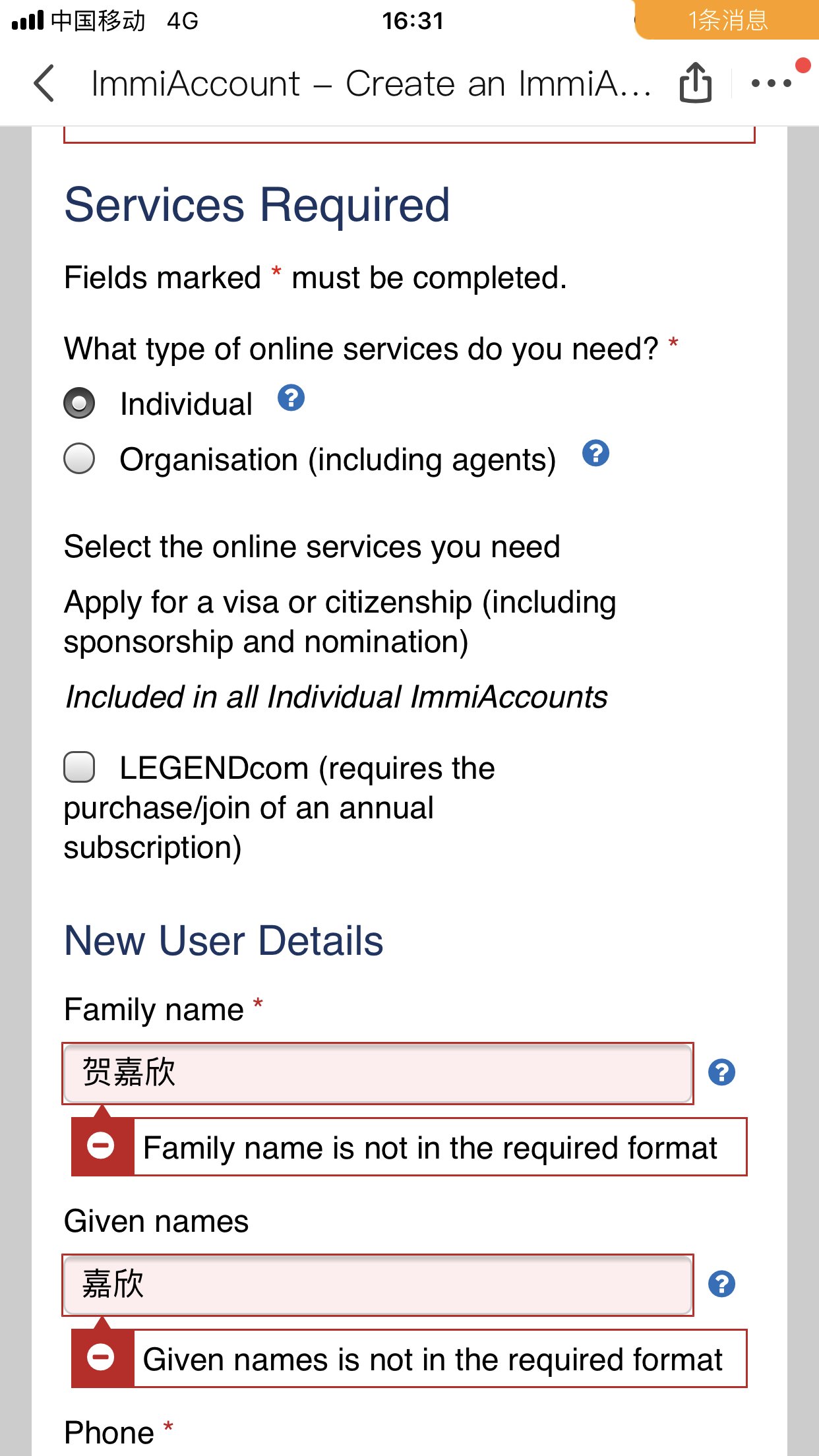The width and height of the screenshot is (819, 1456).
Task: Share this page
Action: tap(696, 82)
